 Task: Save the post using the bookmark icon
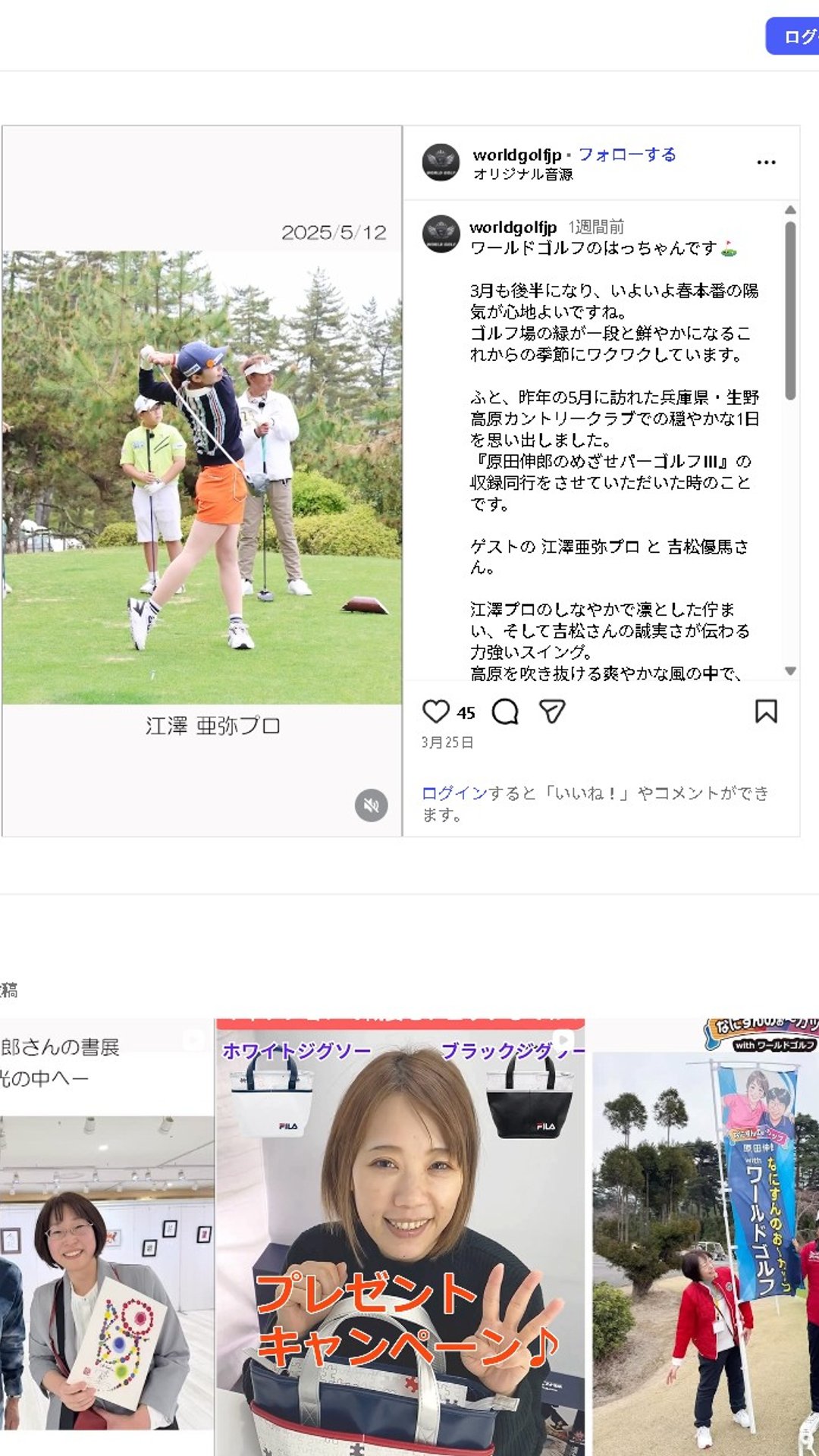[x=768, y=711]
